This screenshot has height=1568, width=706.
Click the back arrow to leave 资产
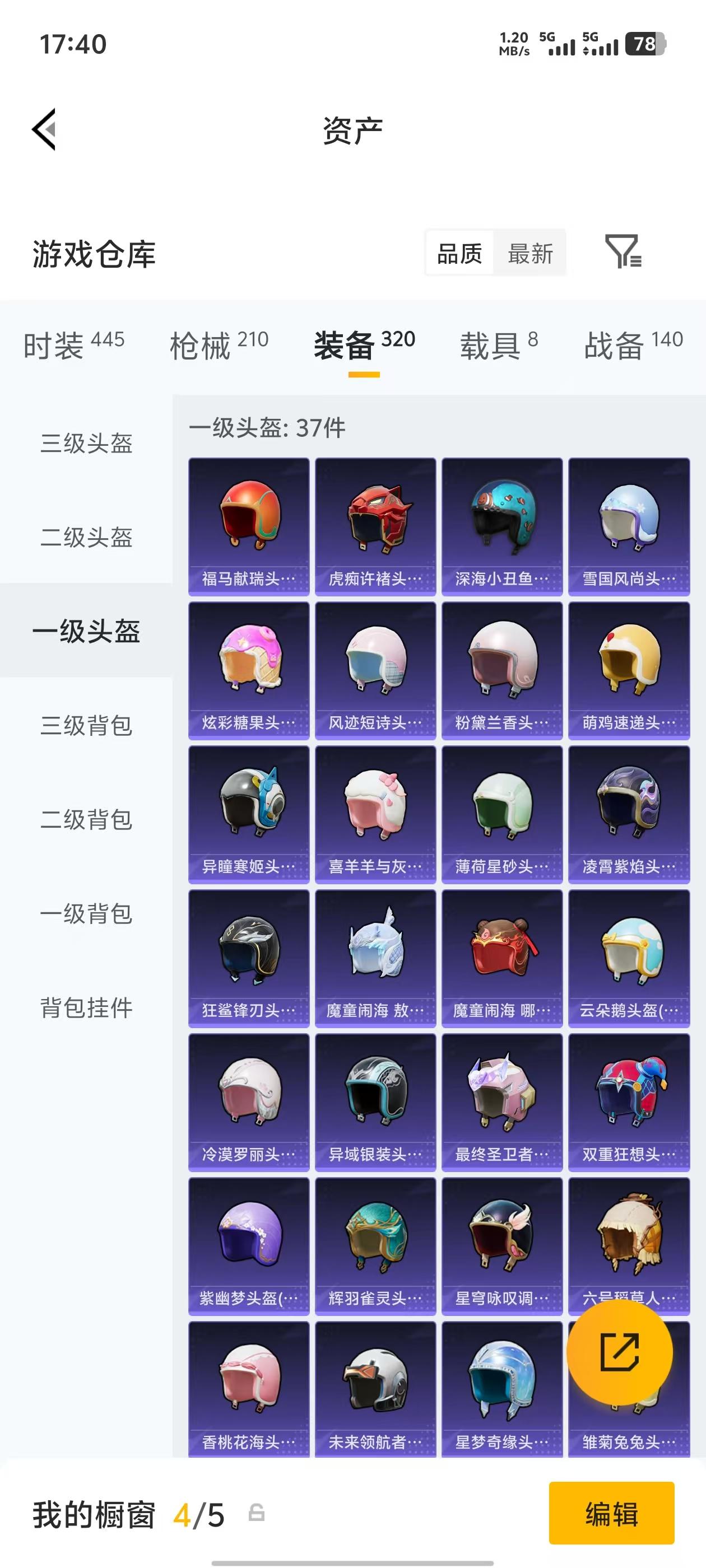(x=43, y=129)
